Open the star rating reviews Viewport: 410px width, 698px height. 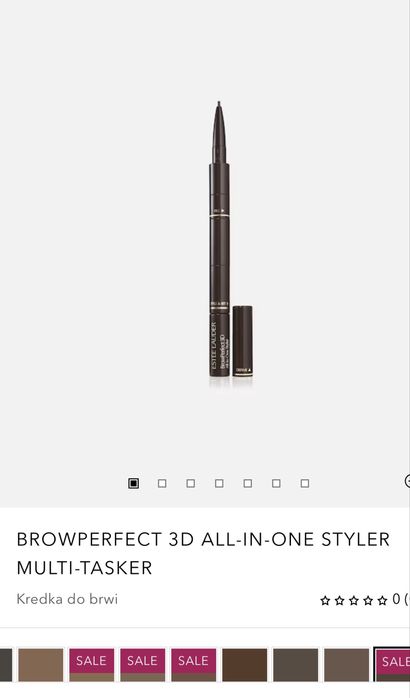tap(354, 601)
